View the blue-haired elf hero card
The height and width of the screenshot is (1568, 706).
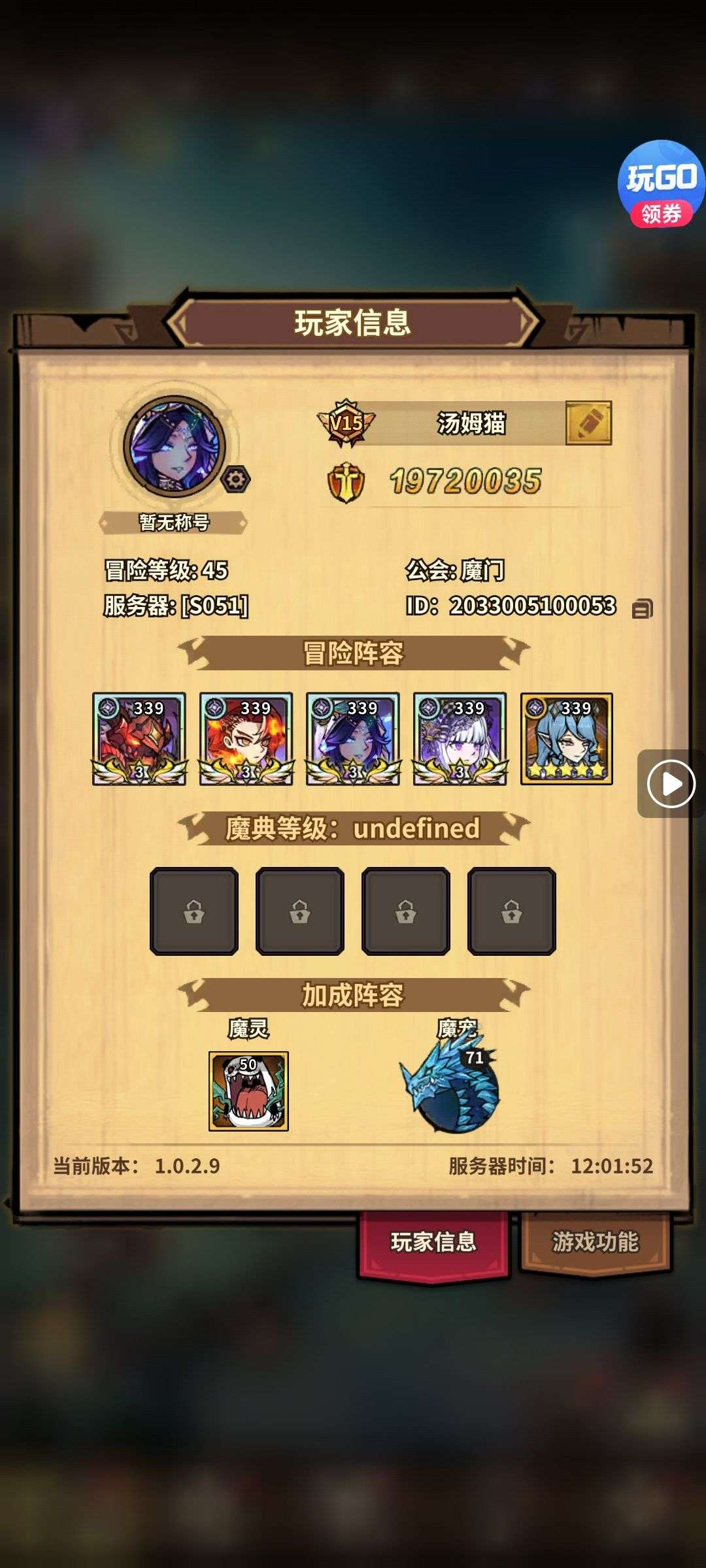pos(567,739)
